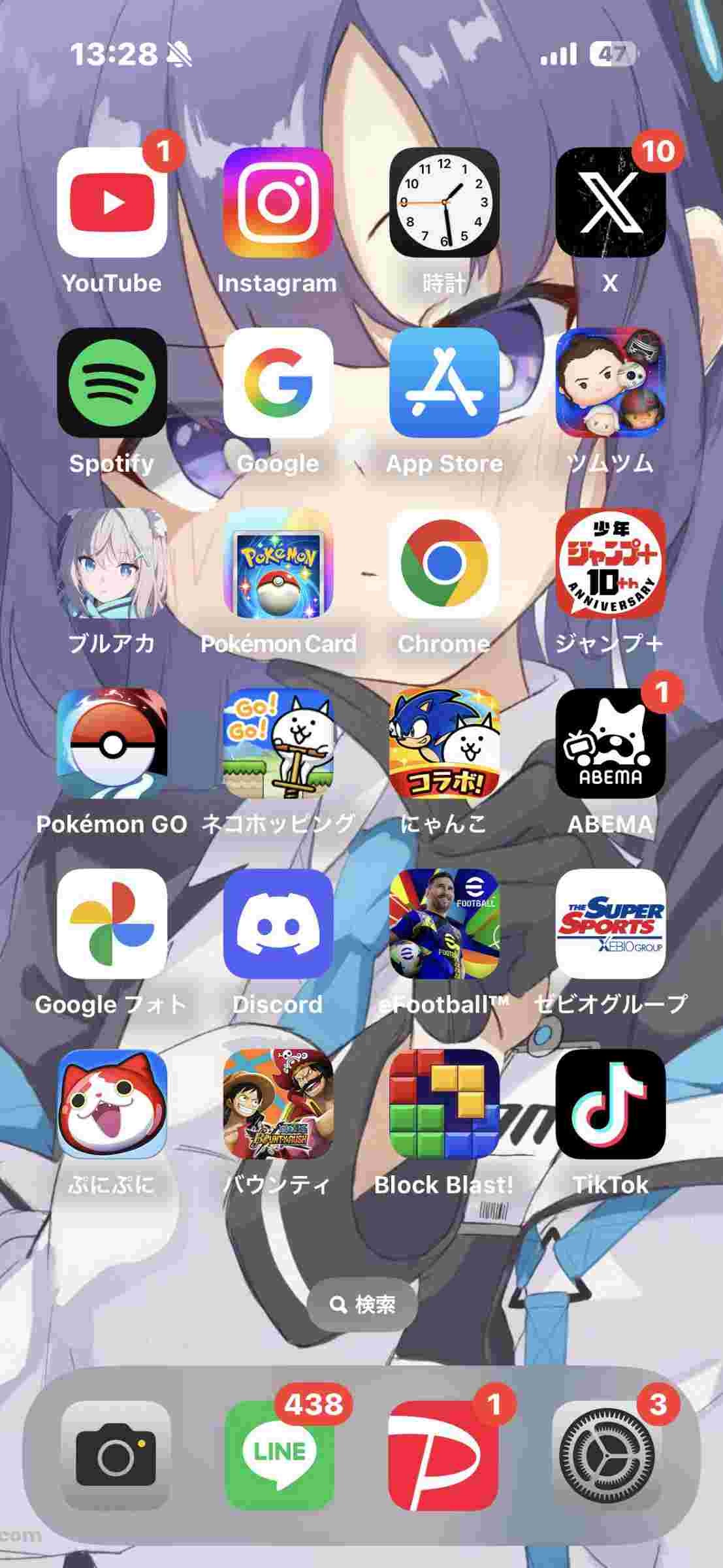Open the Chrome browser
Viewport: 723px width, 1568px height.
[x=444, y=563]
